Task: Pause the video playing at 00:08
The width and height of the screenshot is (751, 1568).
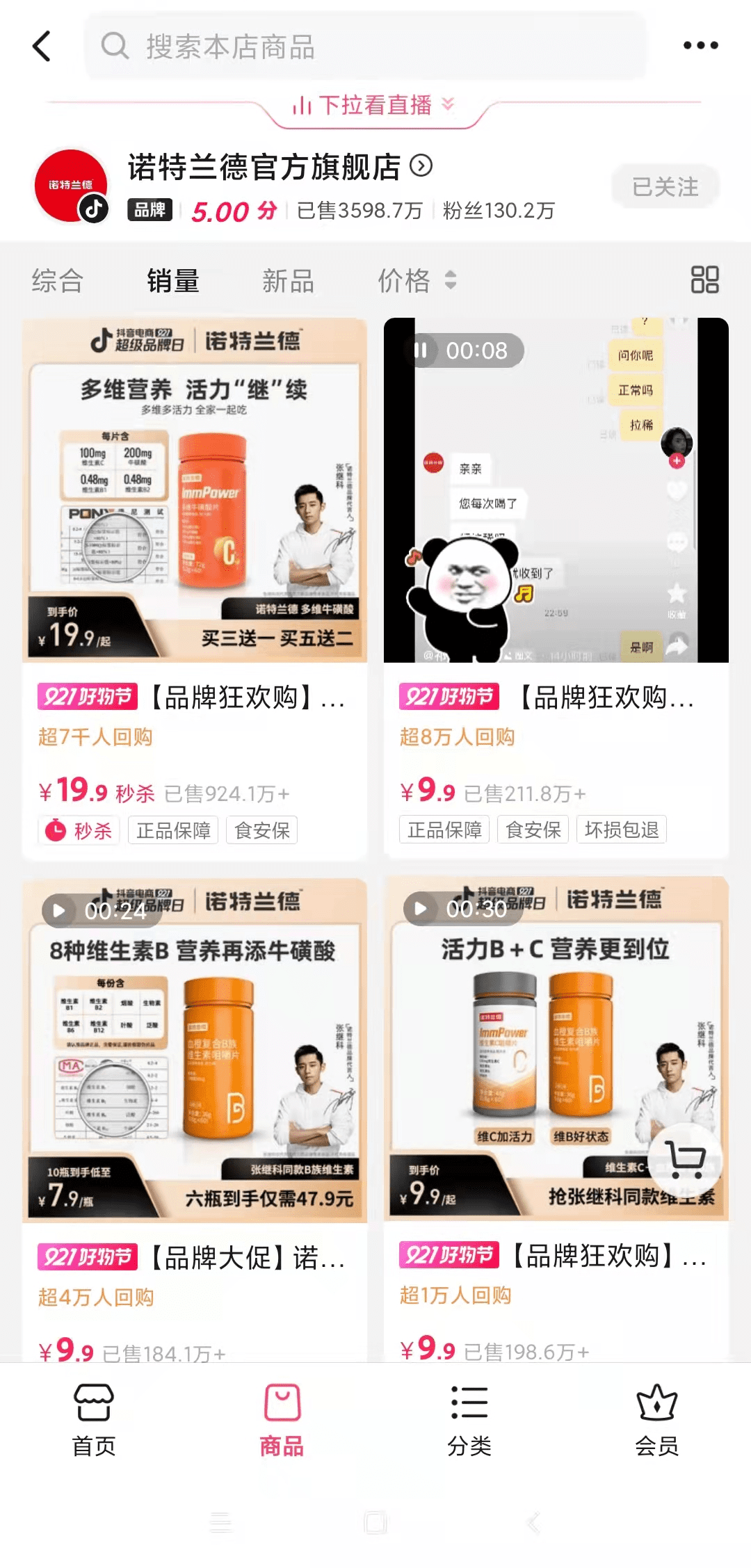Action: (421, 350)
